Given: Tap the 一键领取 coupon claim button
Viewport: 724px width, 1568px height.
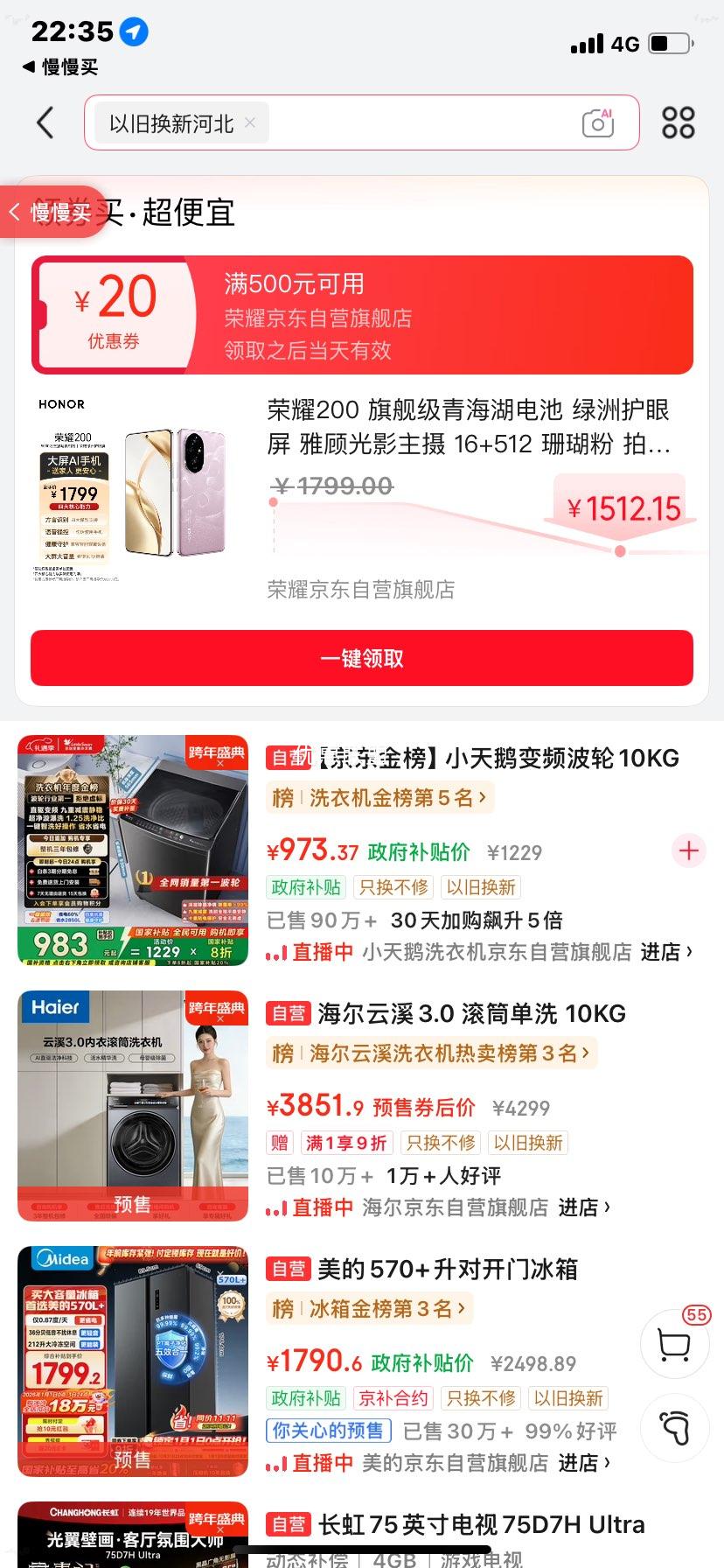Looking at the screenshot, I should coord(362,658).
